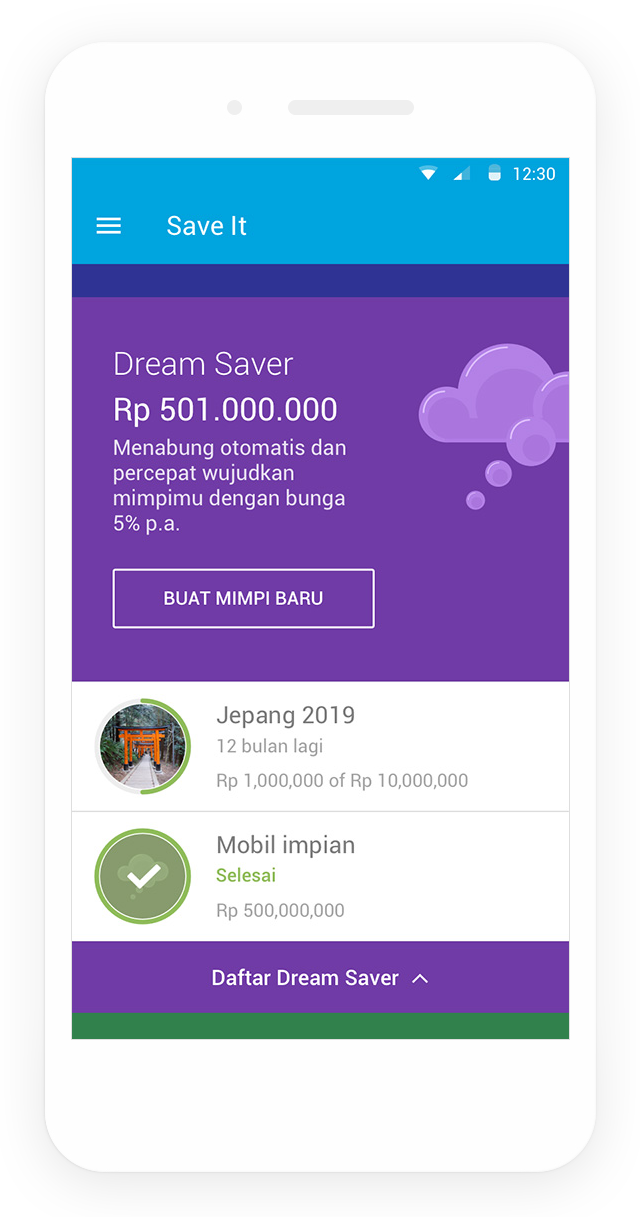Collapse the Daftar Dream Saver panel
Viewport: 640px width, 1220px height.
[320, 978]
